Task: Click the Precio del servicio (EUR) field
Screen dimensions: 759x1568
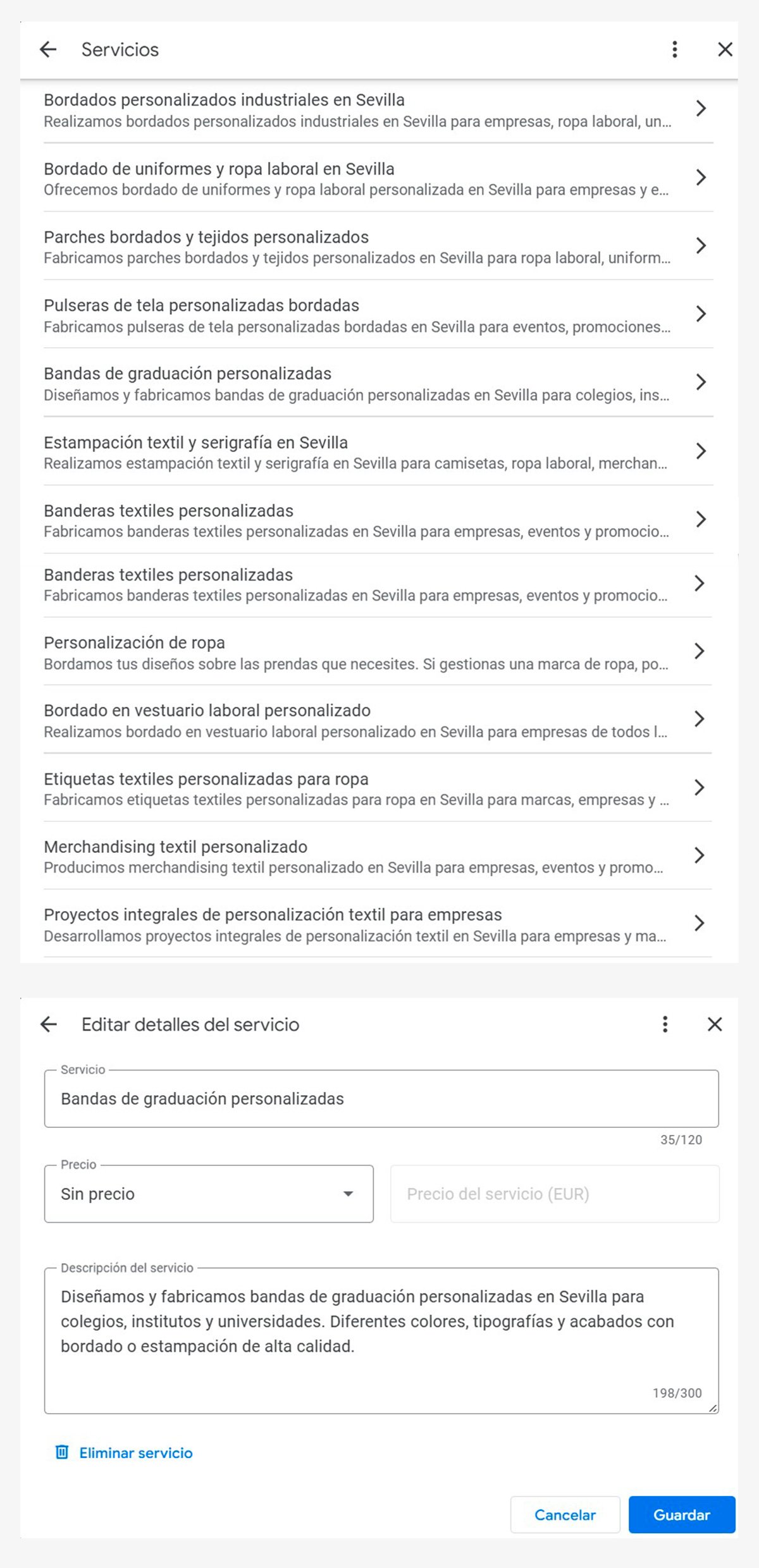Action: (x=554, y=1194)
